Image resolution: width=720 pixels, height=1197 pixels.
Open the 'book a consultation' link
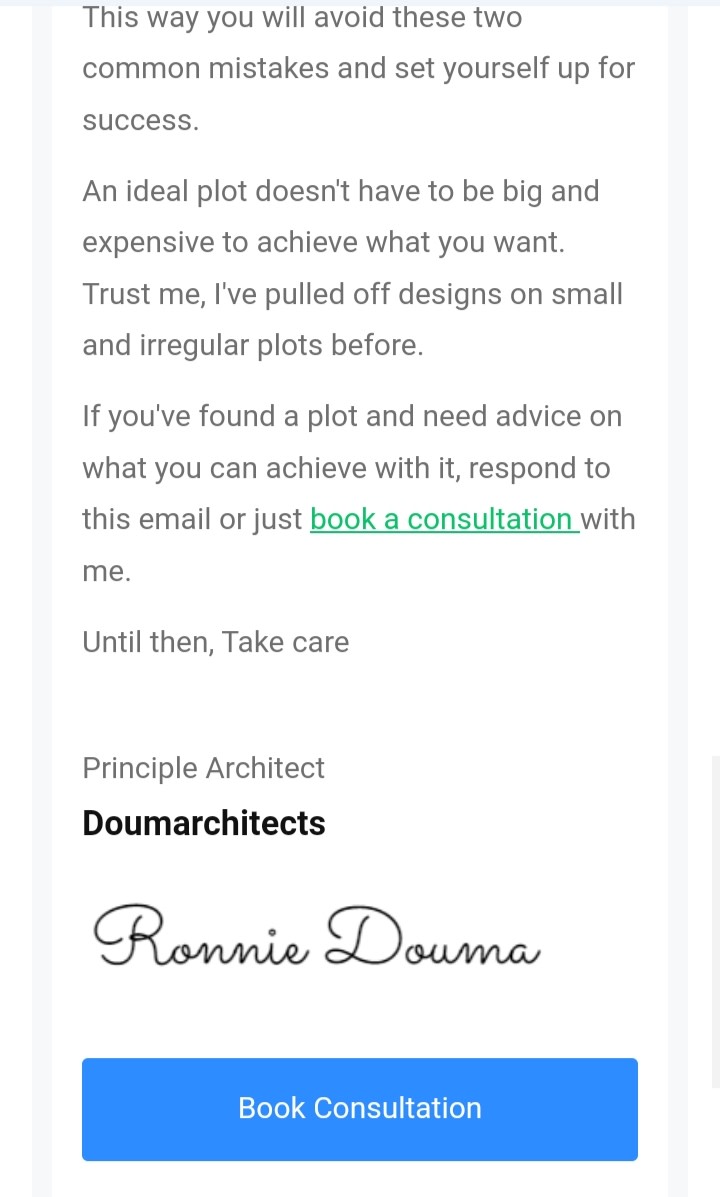coord(444,520)
